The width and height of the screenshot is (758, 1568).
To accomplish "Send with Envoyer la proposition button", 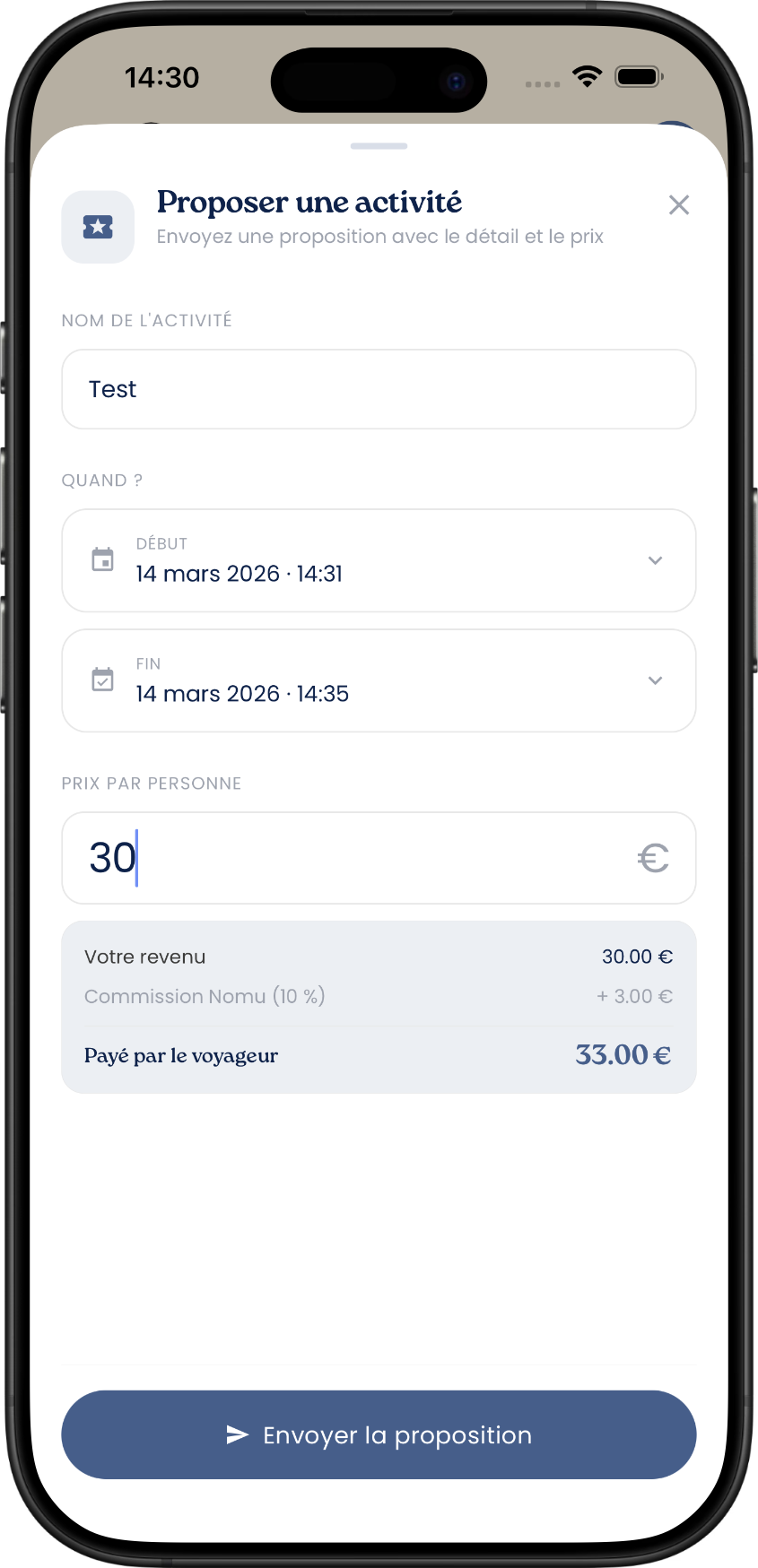I will coord(379,1434).
